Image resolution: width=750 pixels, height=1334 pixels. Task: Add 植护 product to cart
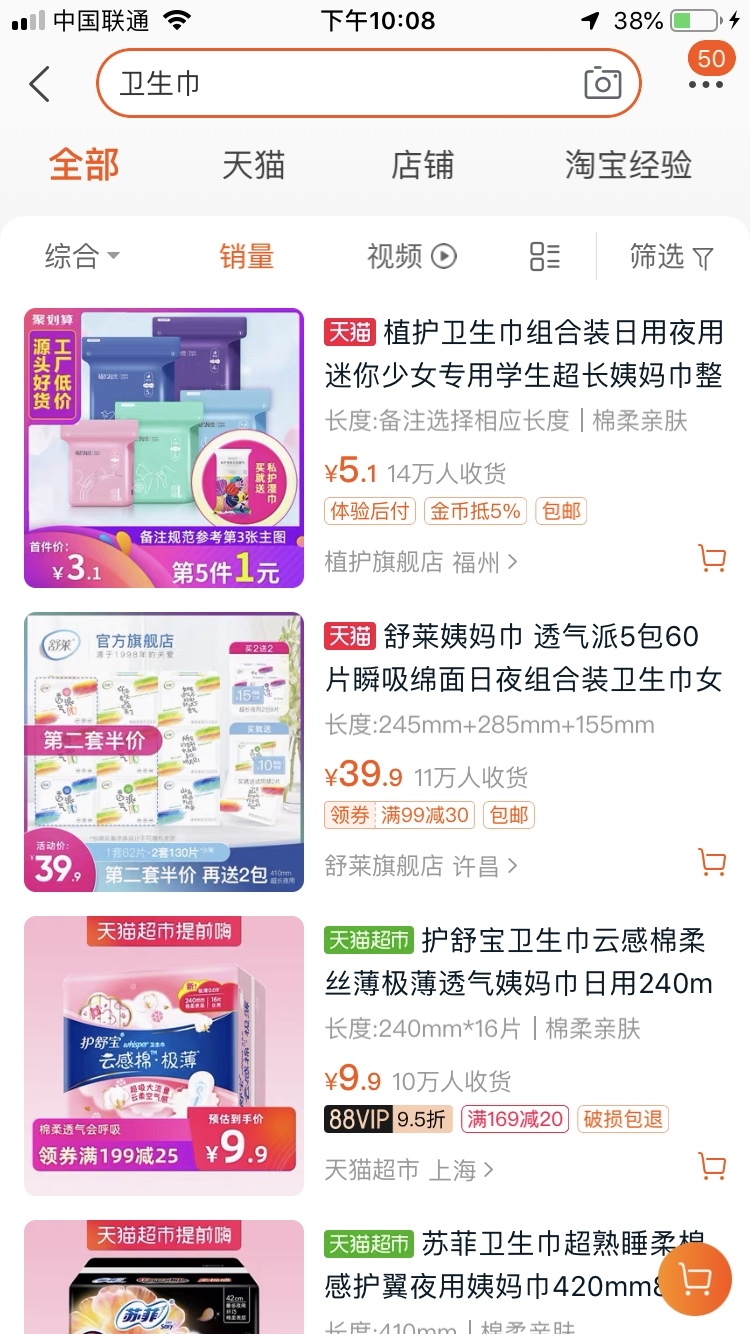[x=711, y=558]
